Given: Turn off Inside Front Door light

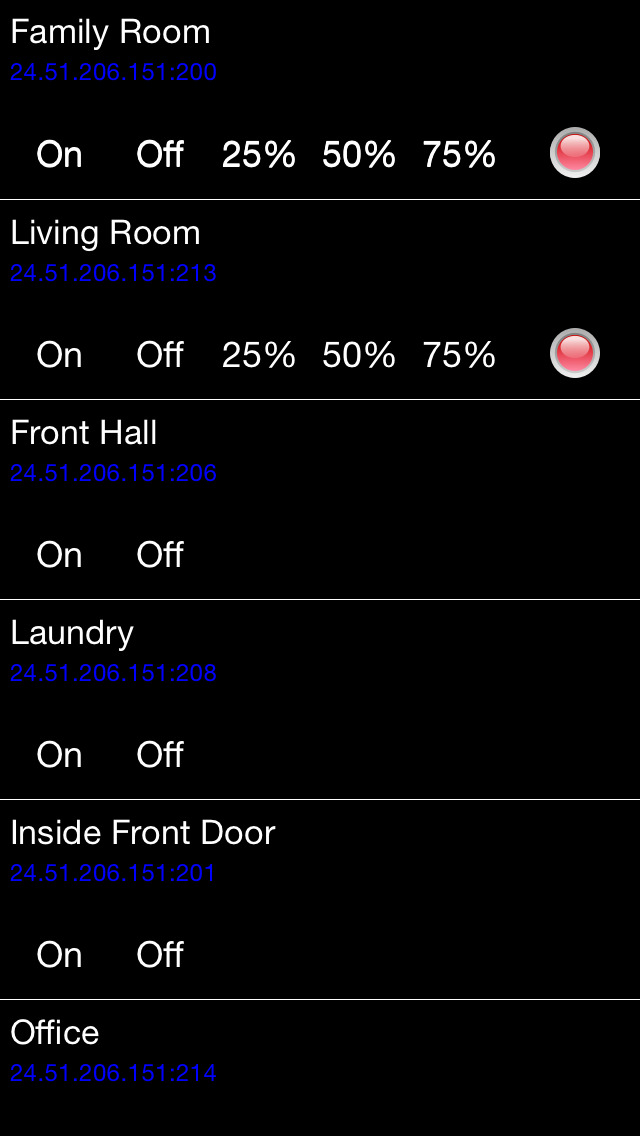Looking at the screenshot, I should tap(160, 955).
